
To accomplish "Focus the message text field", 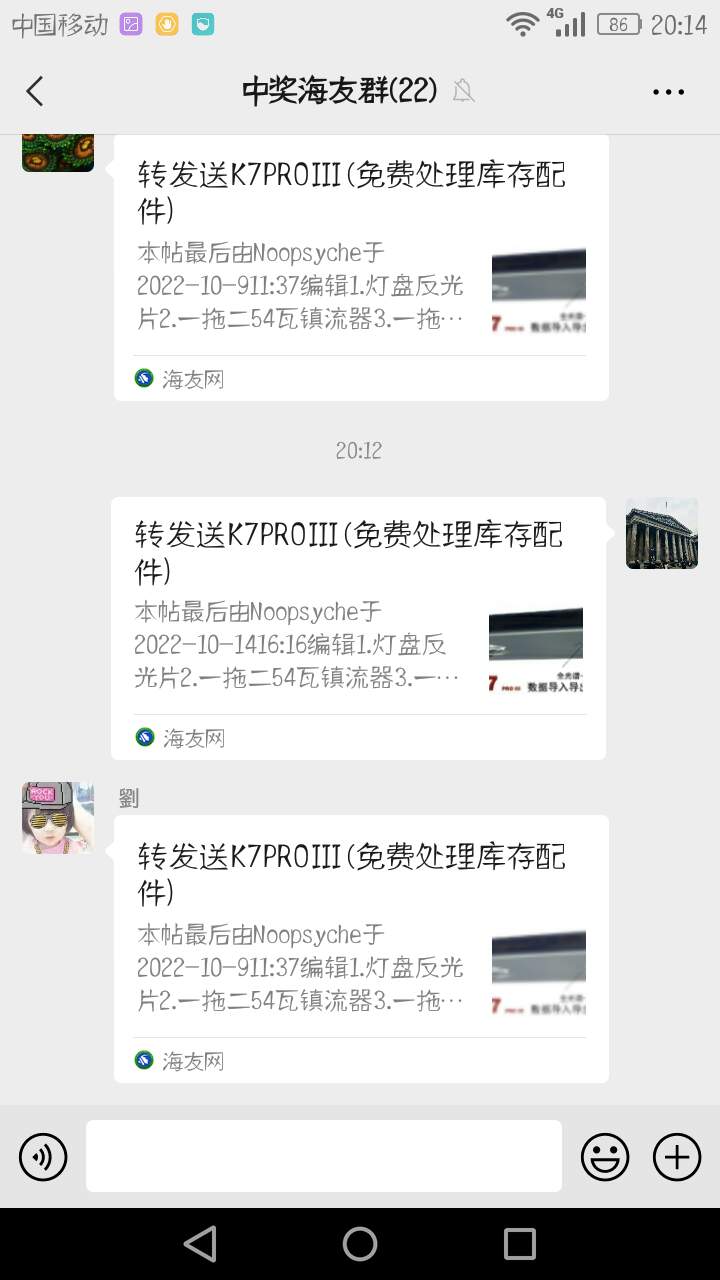I will pos(324,1156).
